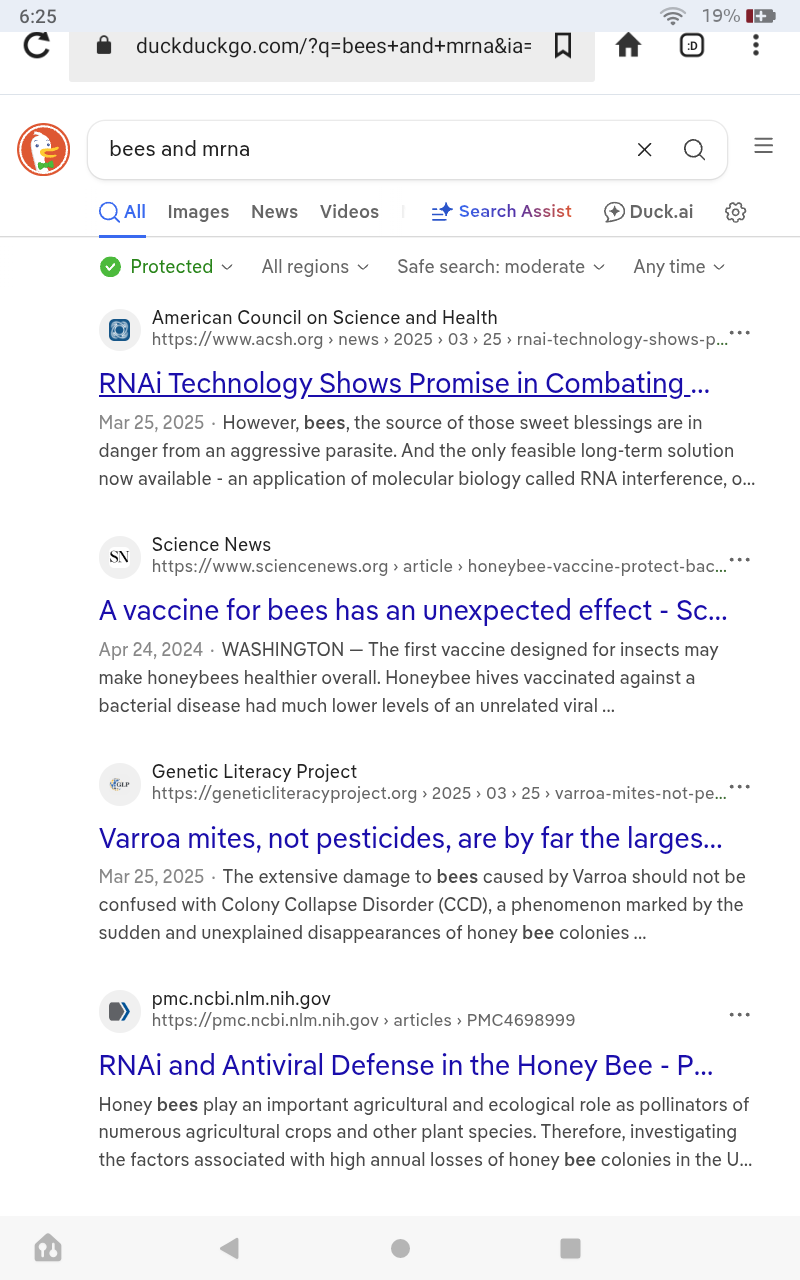This screenshot has height=1280, width=800.
Task: Open Search Assist
Action: (x=502, y=212)
